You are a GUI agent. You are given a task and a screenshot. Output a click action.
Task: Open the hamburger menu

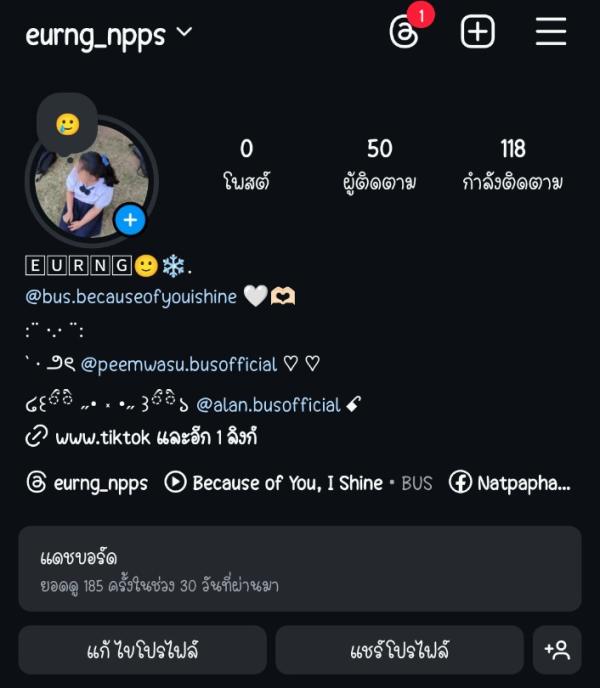point(551,32)
